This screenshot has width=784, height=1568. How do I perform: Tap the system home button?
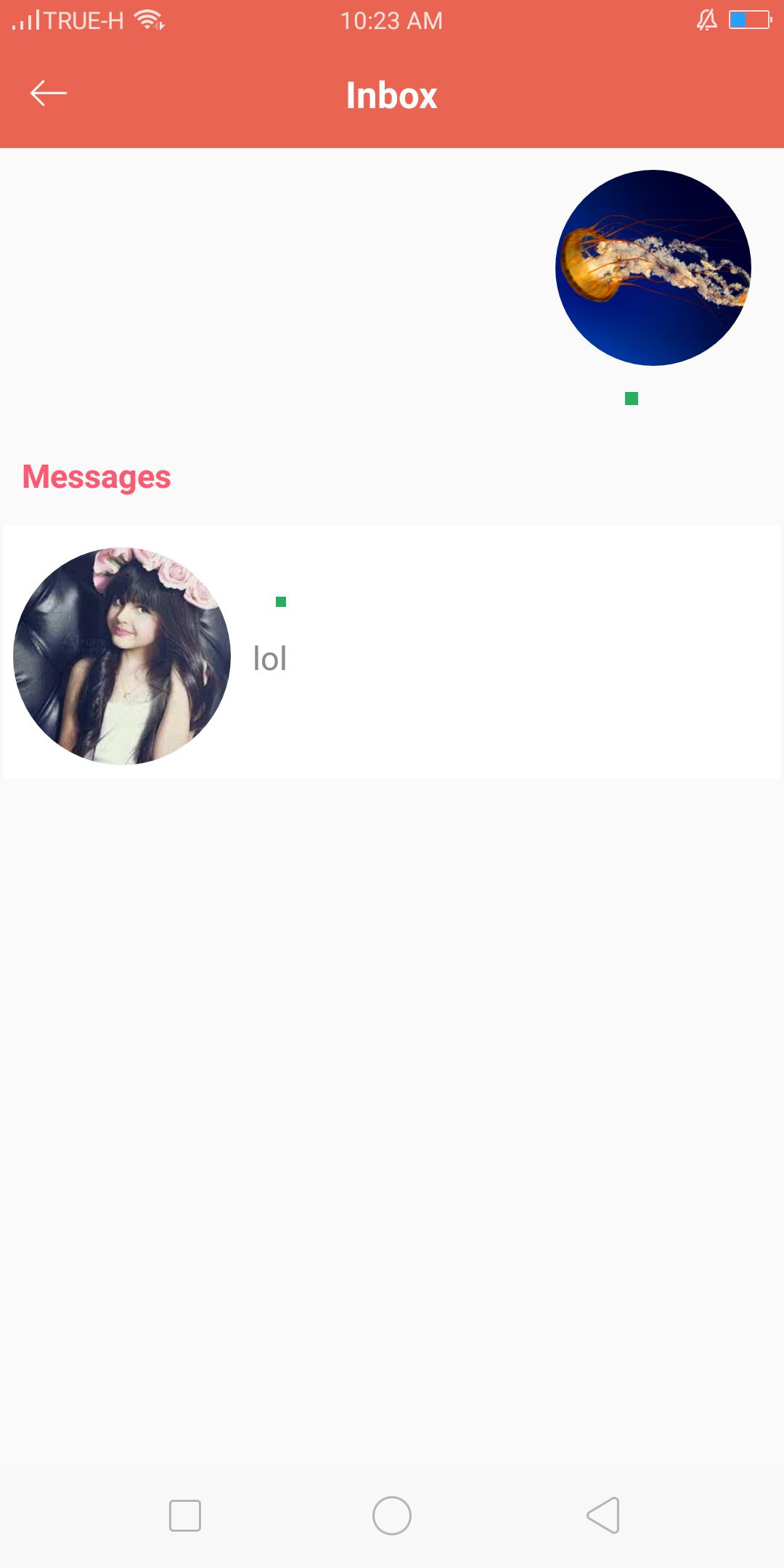(x=392, y=1516)
